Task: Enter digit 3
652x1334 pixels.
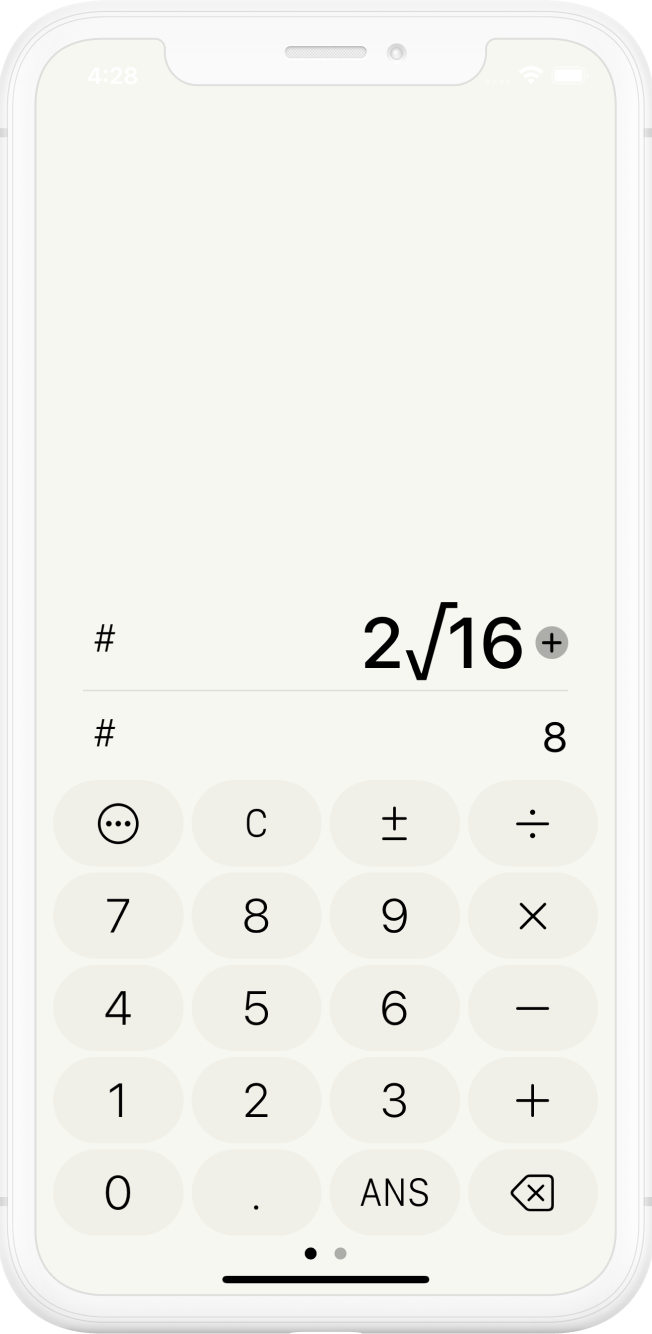Action: (394, 1100)
